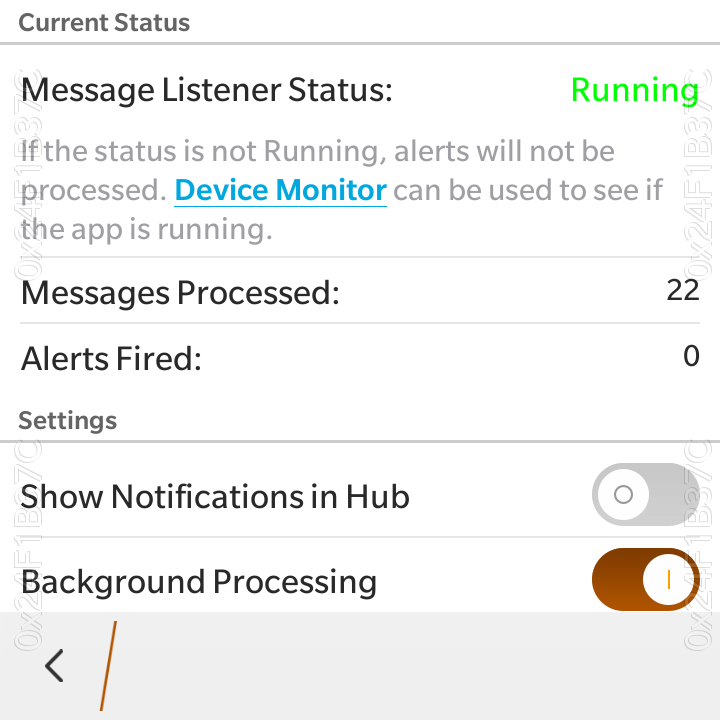Open the Device Monitor link
The image size is (720, 720).
[x=280, y=189]
